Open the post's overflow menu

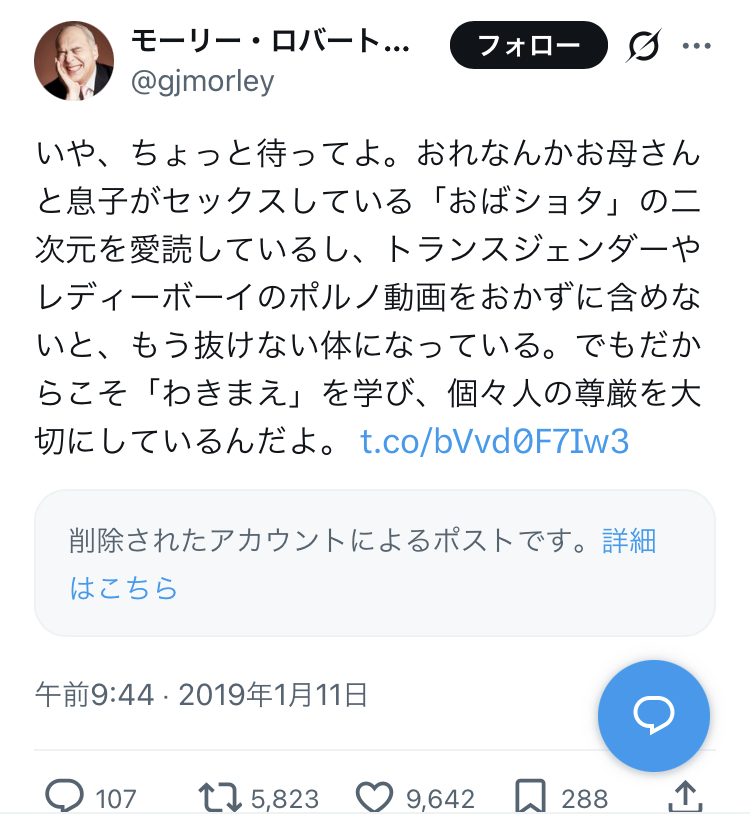point(695,45)
